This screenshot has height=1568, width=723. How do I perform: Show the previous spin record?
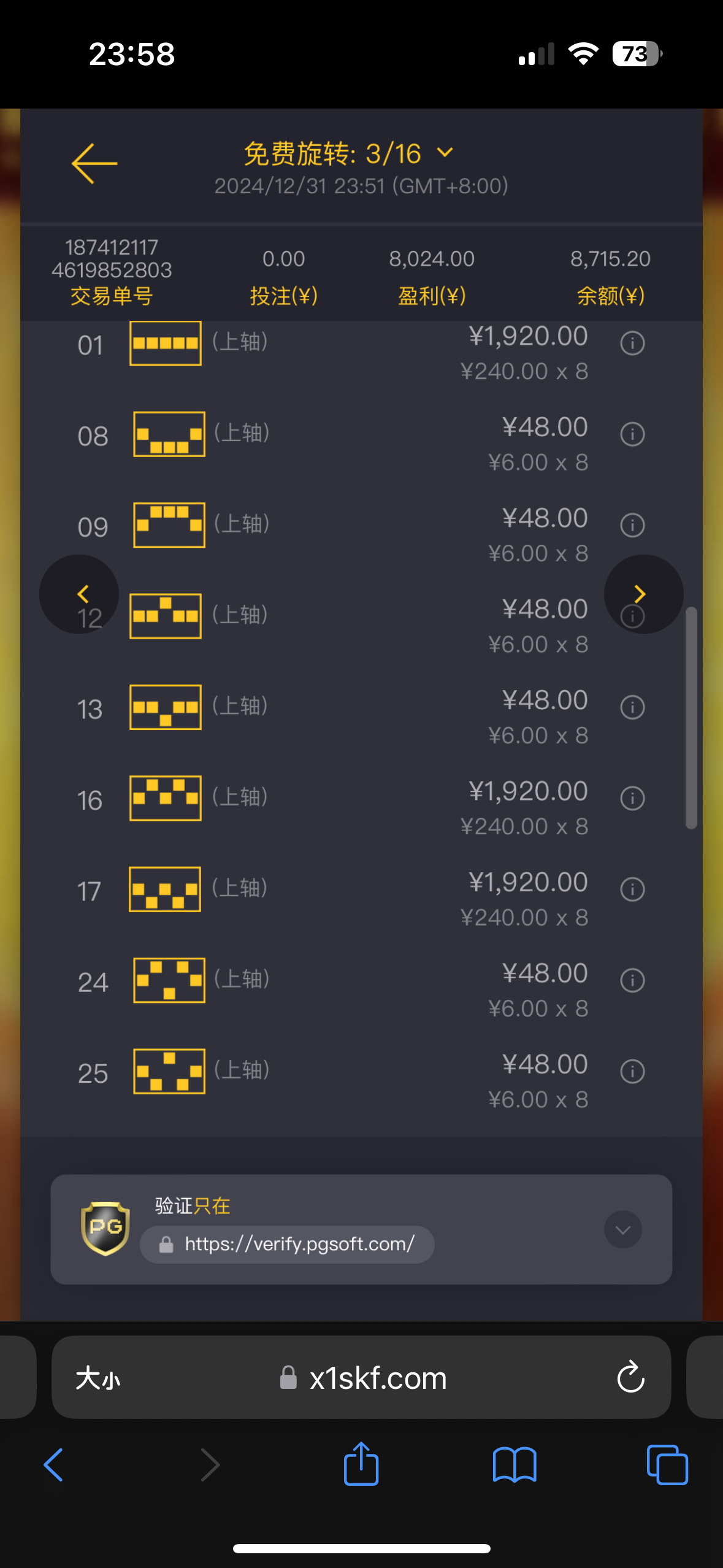point(79,594)
